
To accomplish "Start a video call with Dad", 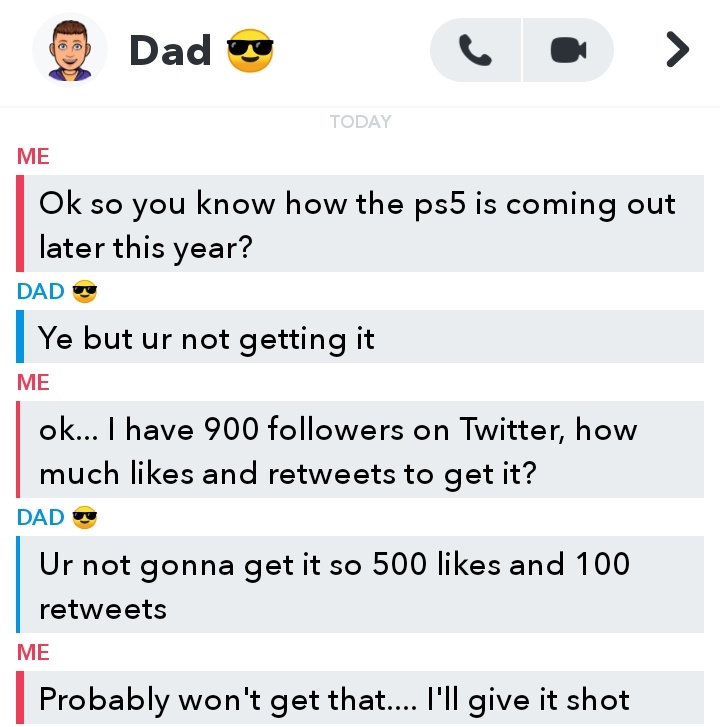I will 568,50.
